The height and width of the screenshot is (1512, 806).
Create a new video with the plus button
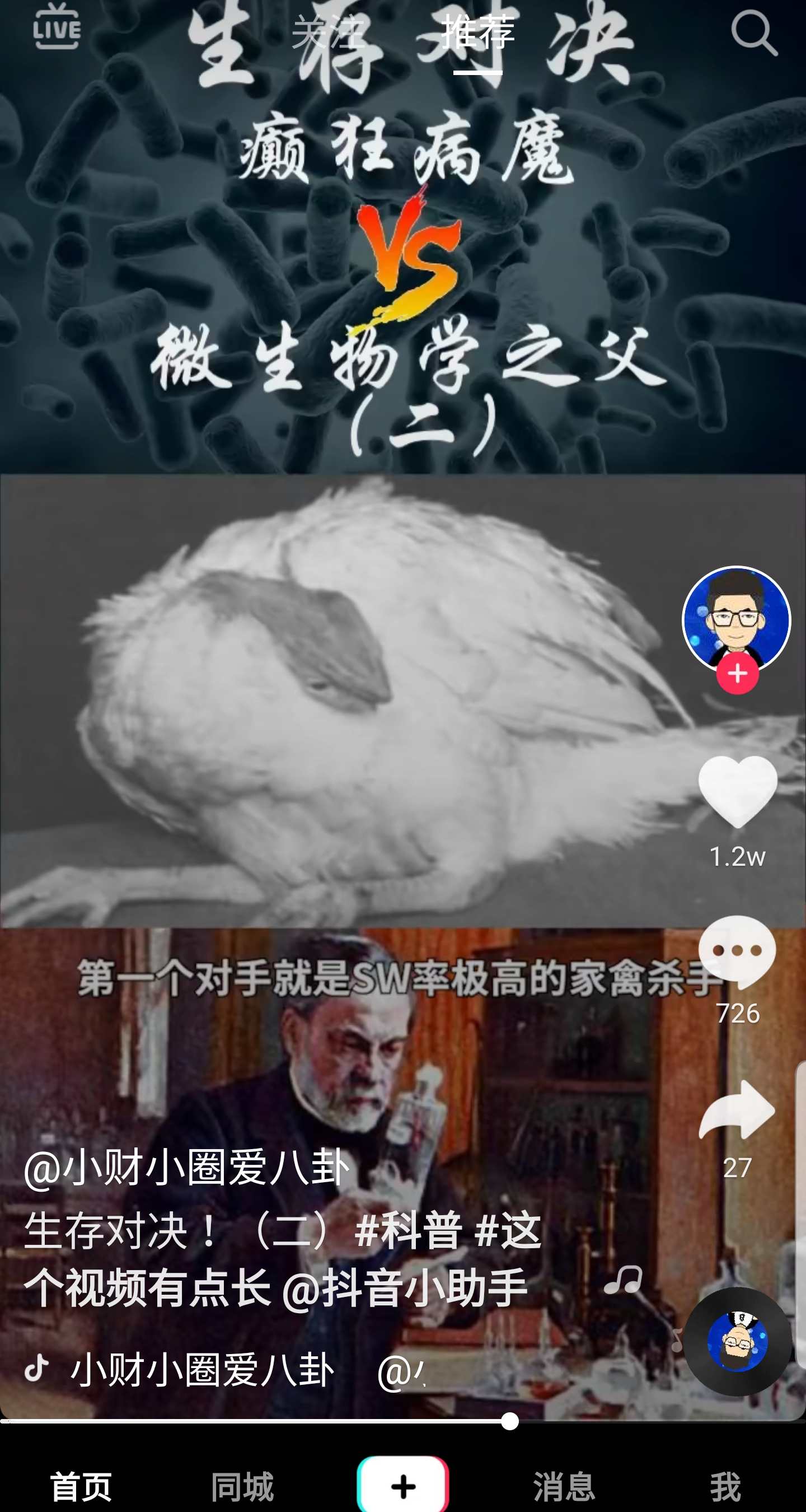(x=403, y=1485)
